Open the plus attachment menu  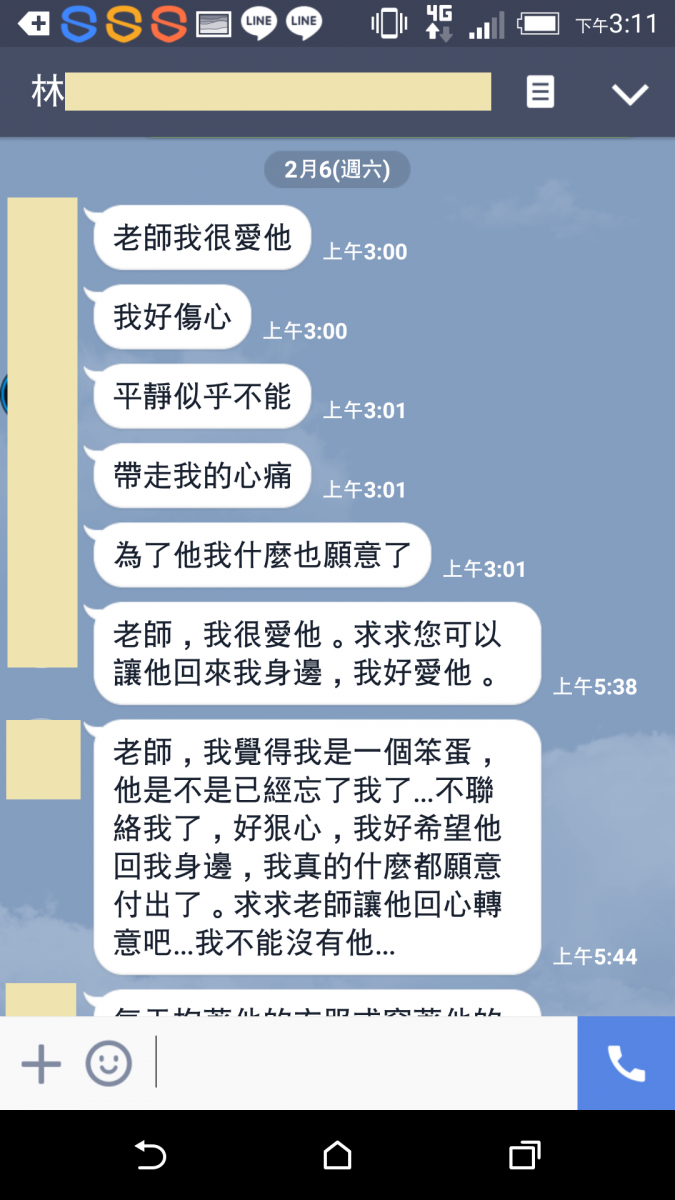point(42,1063)
